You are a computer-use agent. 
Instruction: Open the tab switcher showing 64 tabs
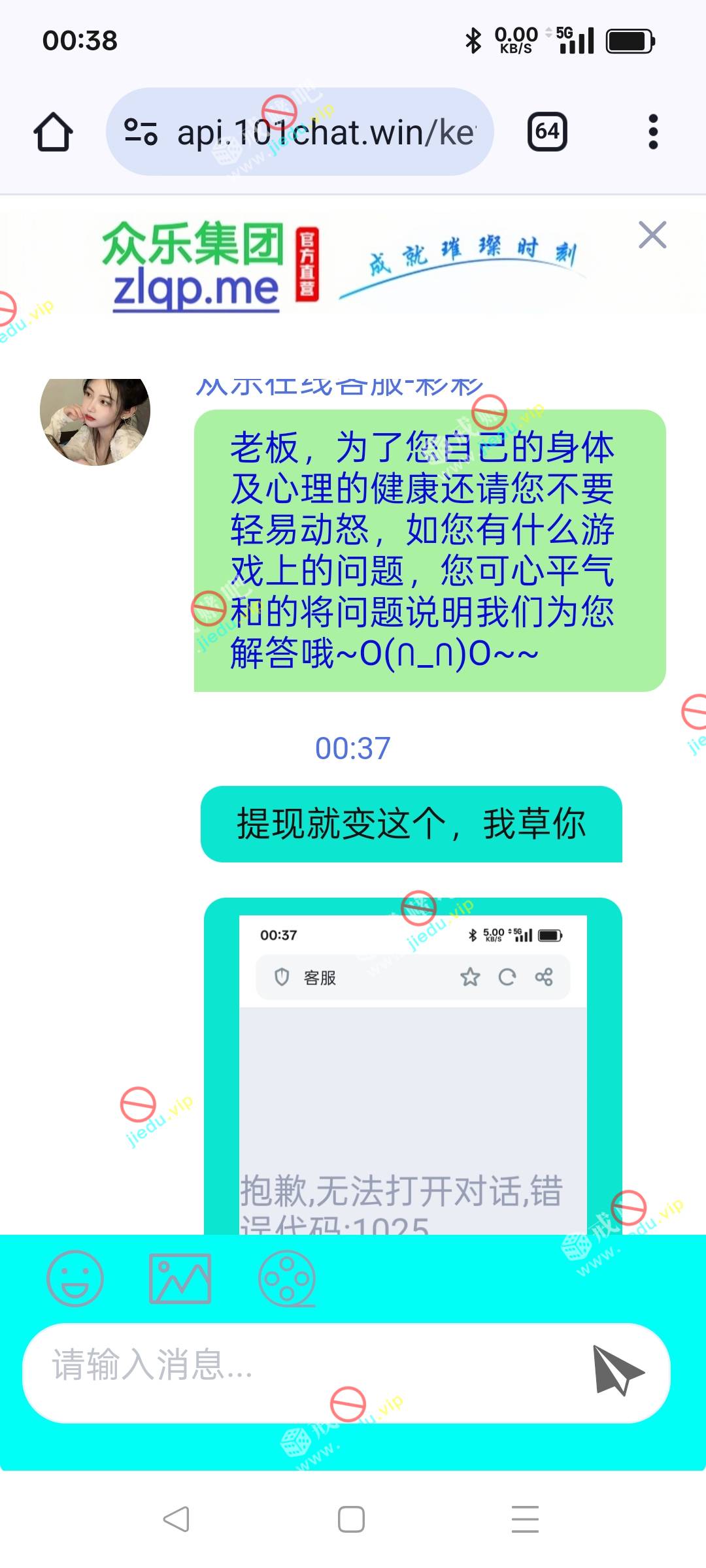[x=547, y=132]
